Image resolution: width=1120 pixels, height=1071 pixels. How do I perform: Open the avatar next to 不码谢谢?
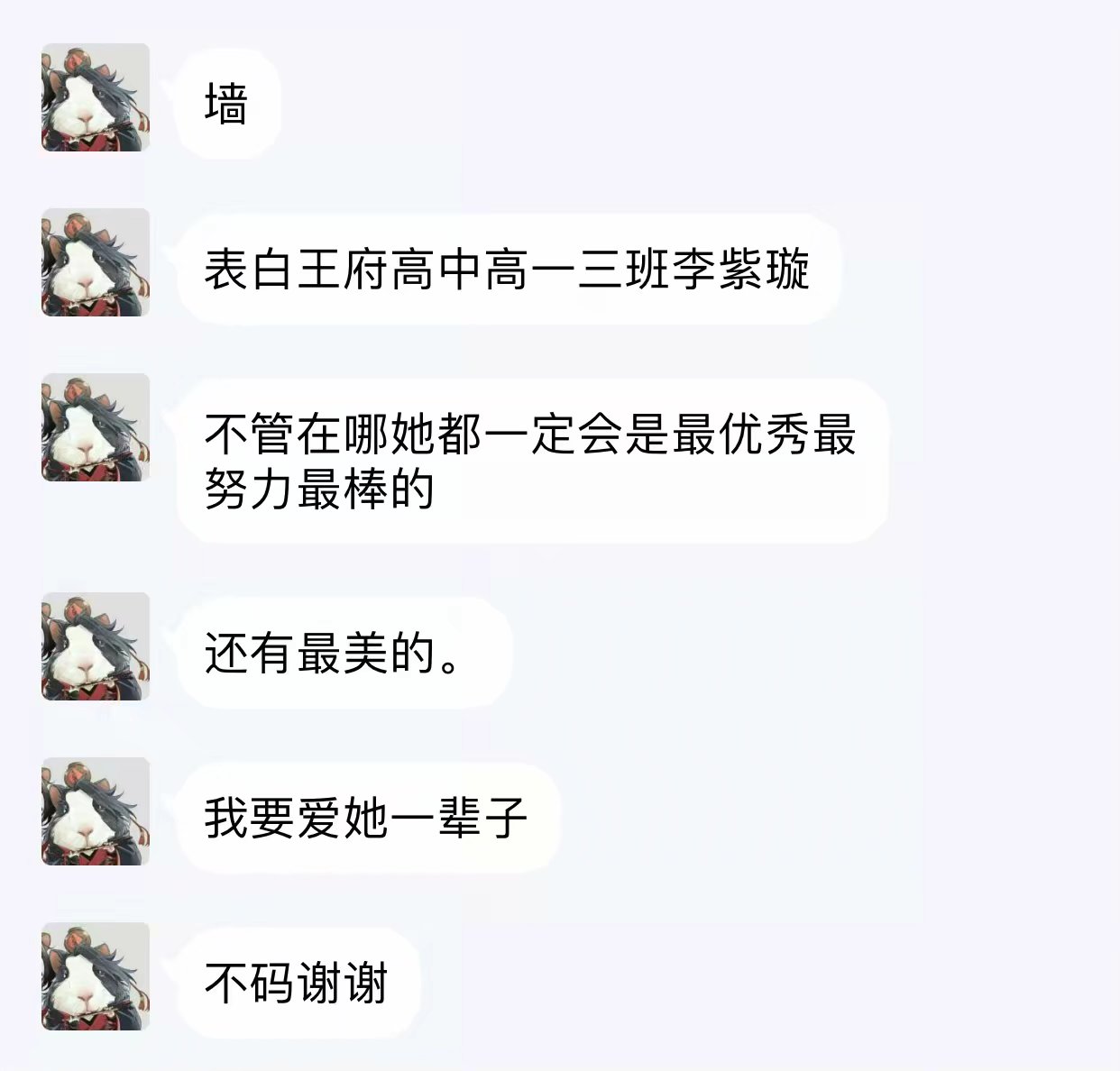(x=96, y=976)
